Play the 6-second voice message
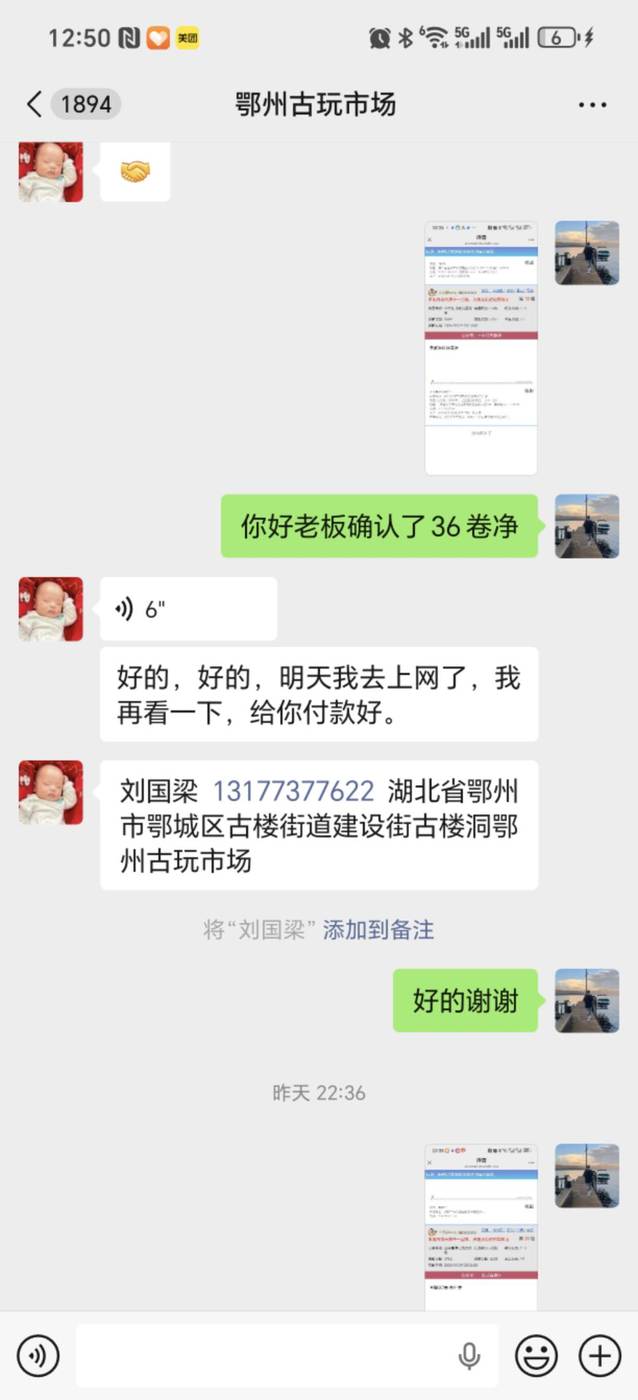Image resolution: width=638 pixels, height=1400 pixels. [188, 609]
